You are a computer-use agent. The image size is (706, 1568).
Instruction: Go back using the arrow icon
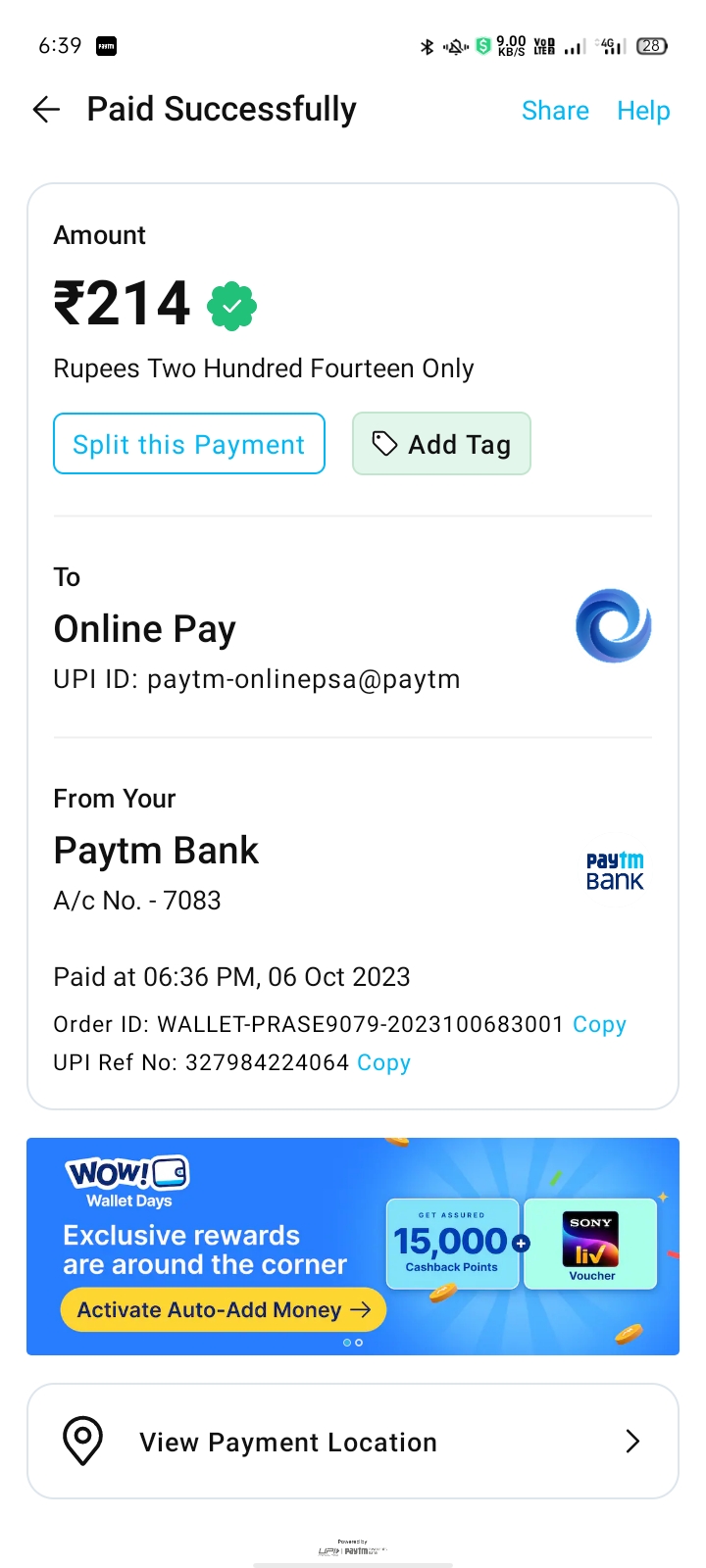pyautogui.click(x=46, y=110)
